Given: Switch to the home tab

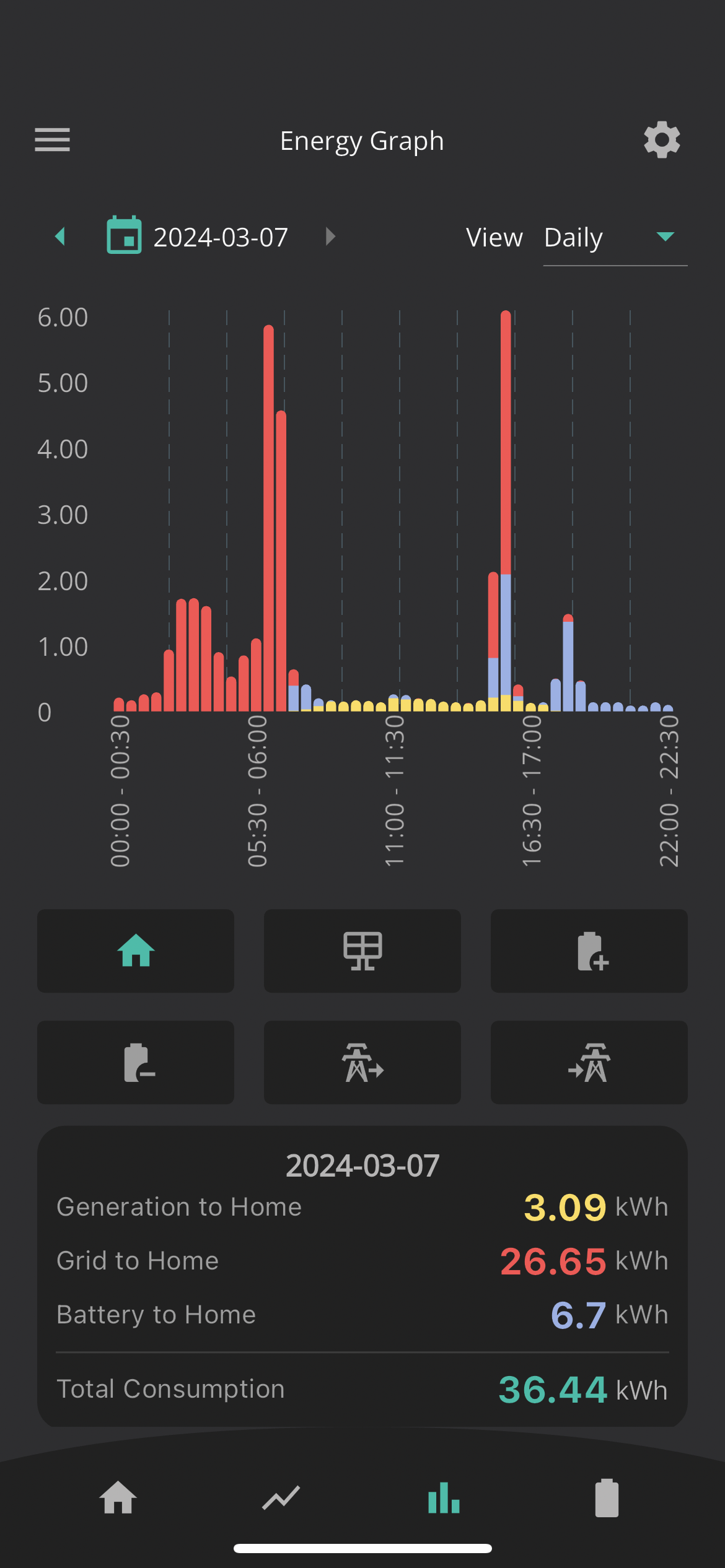Looking at the screenshot, I should pos(118,1497).
